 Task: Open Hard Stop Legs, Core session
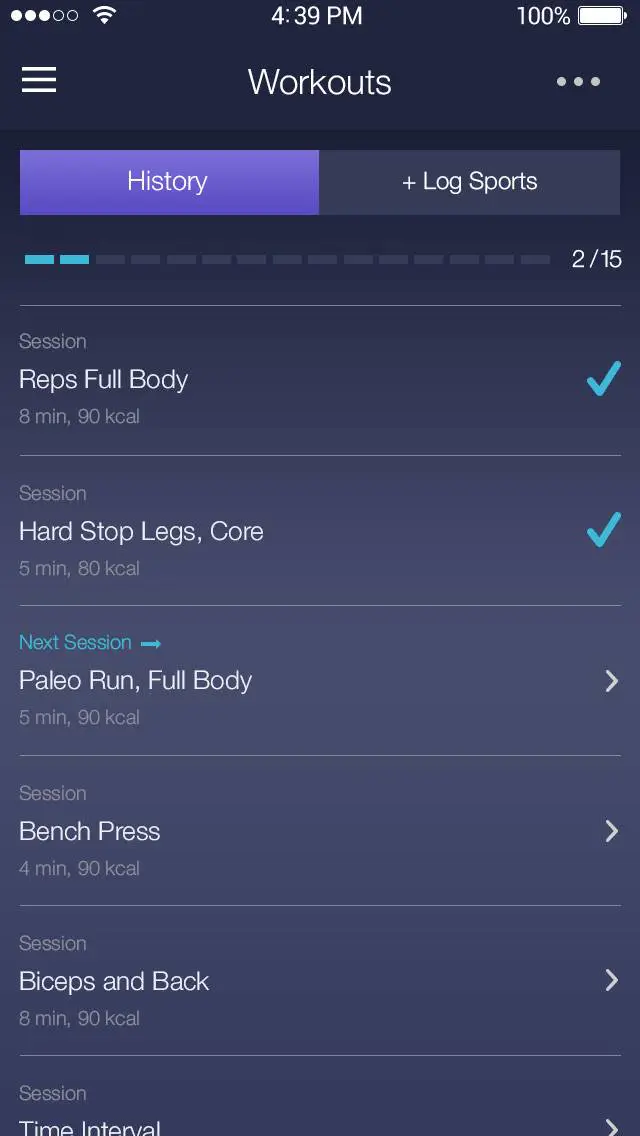pyautogui.click(x=320, y=530)
